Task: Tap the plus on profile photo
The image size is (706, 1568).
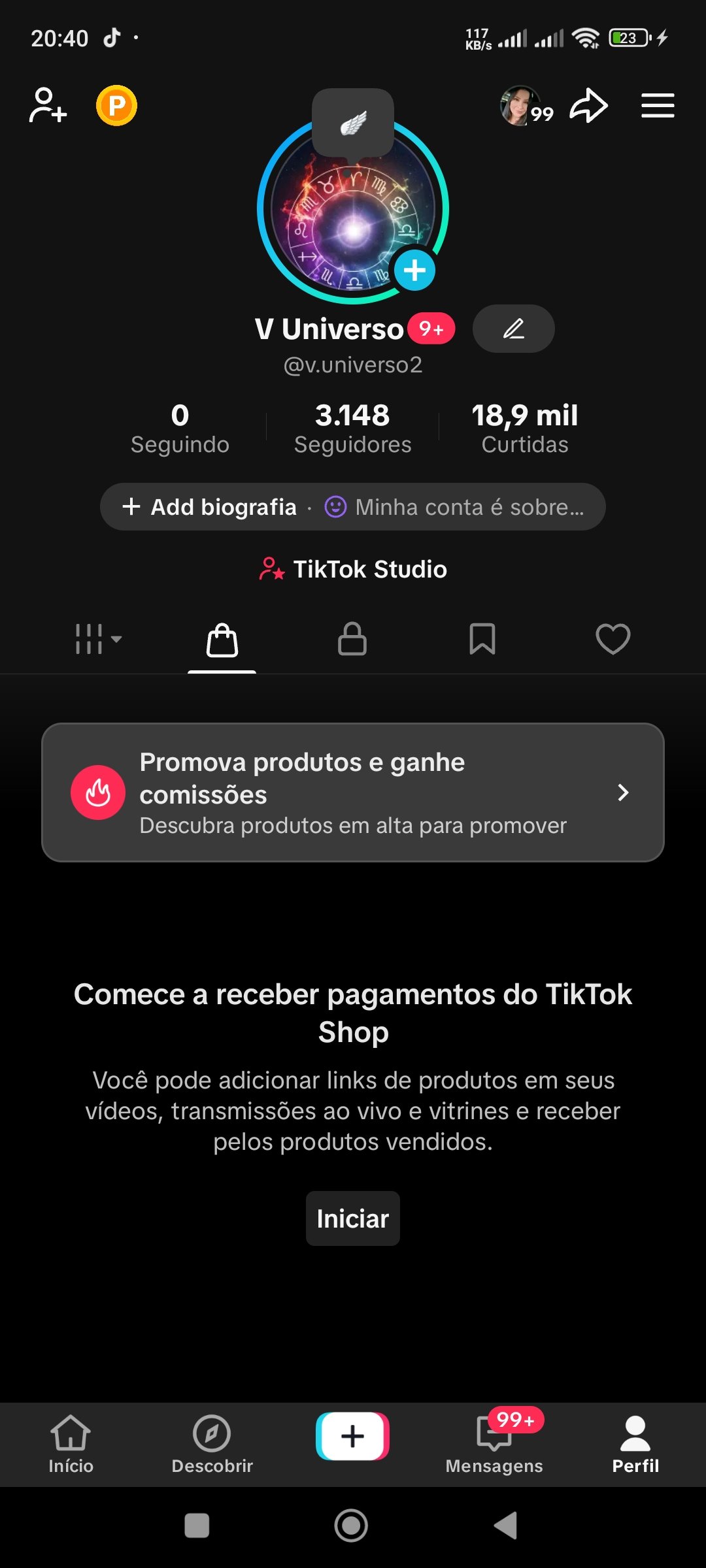Action: (x=414, y=270)
